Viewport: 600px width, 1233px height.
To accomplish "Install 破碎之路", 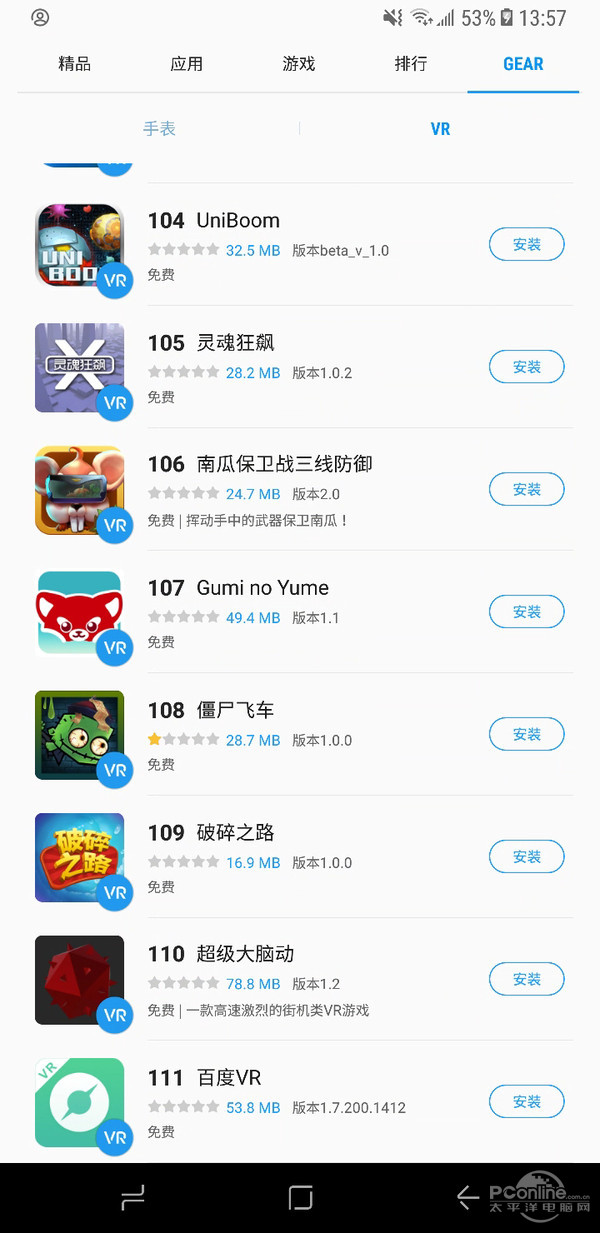I will click(x=526, y=857).
